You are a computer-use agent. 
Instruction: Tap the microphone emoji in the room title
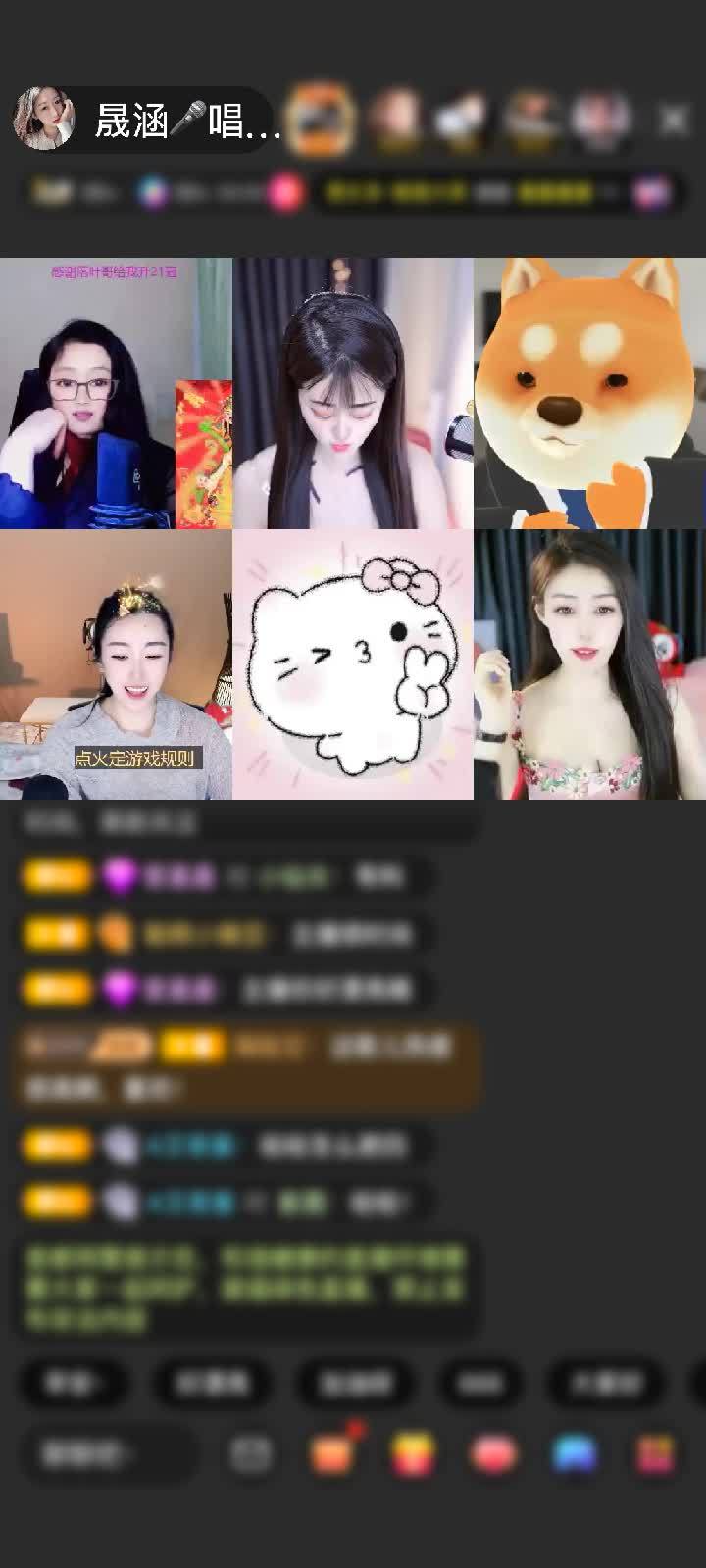188,115
